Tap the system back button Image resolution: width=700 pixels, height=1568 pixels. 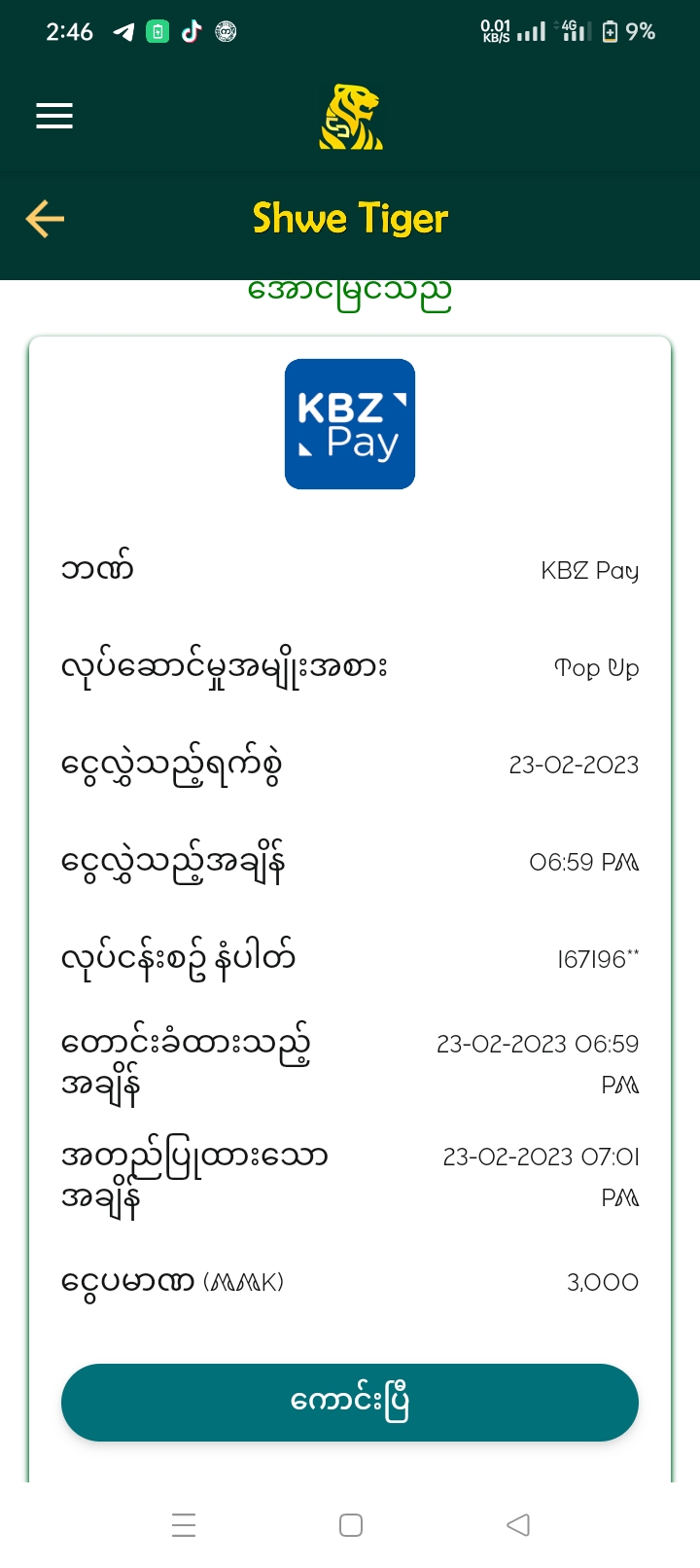coord(518,1524)
